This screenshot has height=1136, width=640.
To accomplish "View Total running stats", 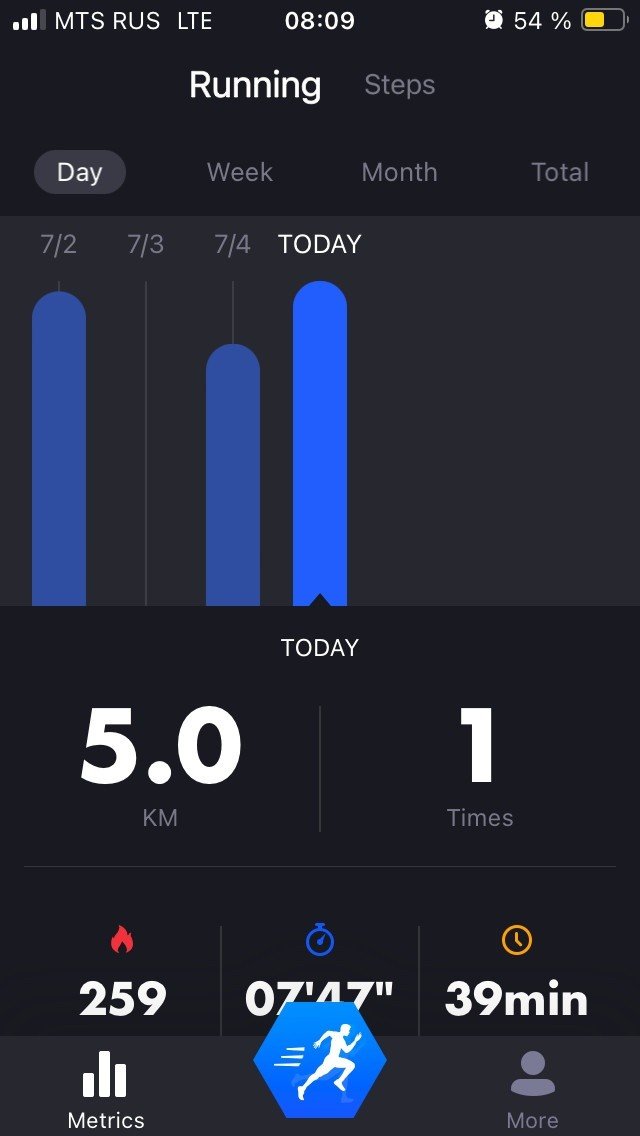I will point(560,172).
